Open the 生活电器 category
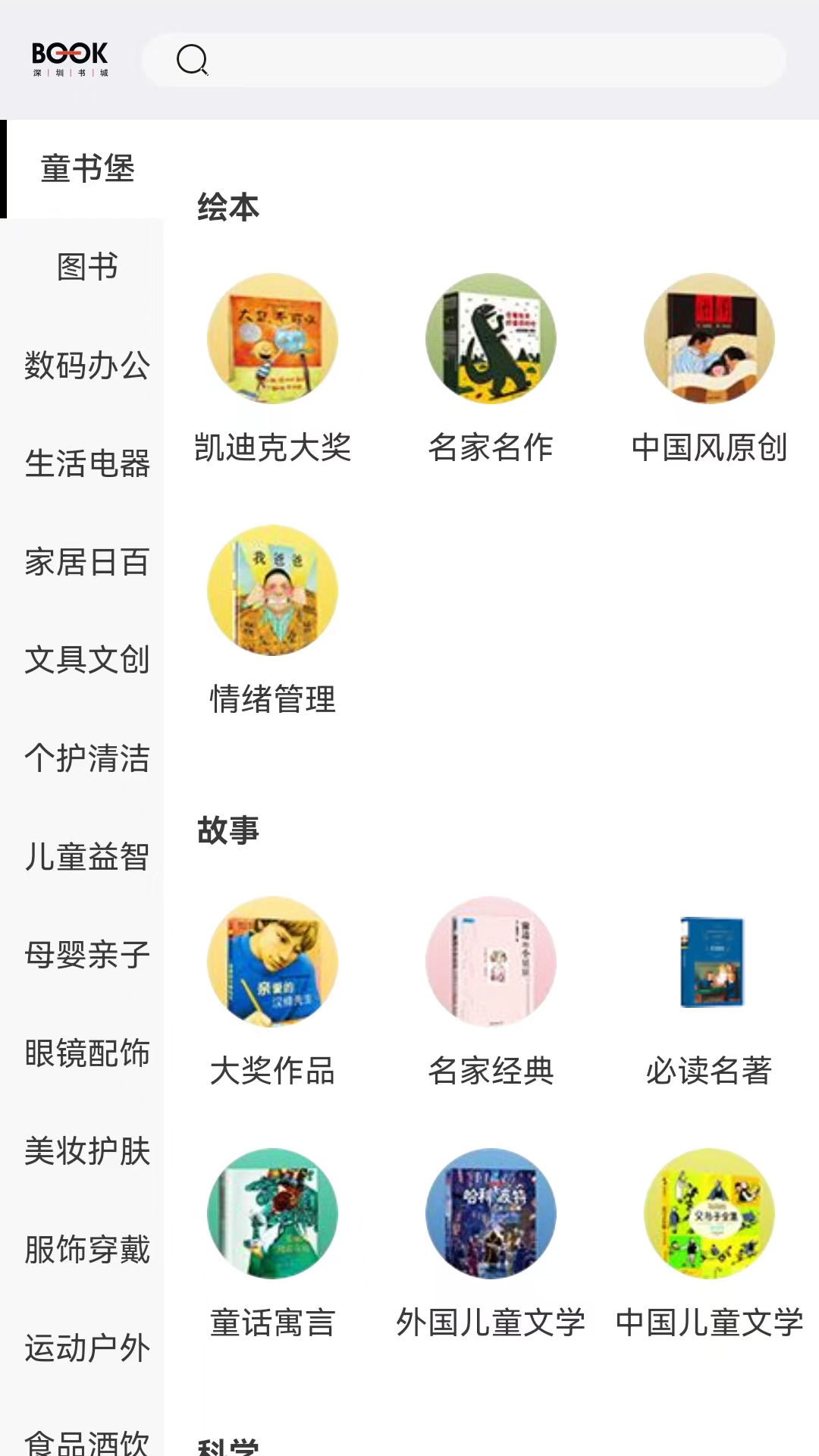The width and height of the screenshot is (819, 1456). 87,463
